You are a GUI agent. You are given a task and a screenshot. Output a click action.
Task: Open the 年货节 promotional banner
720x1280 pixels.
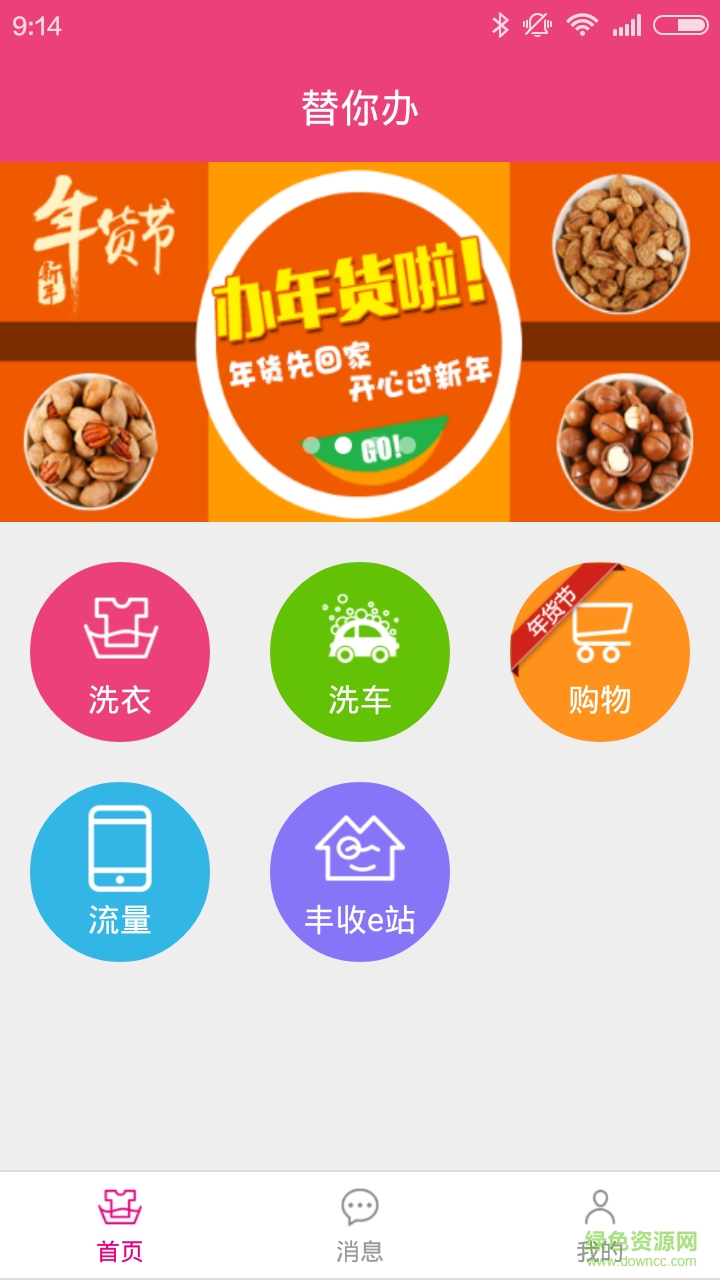360,342
